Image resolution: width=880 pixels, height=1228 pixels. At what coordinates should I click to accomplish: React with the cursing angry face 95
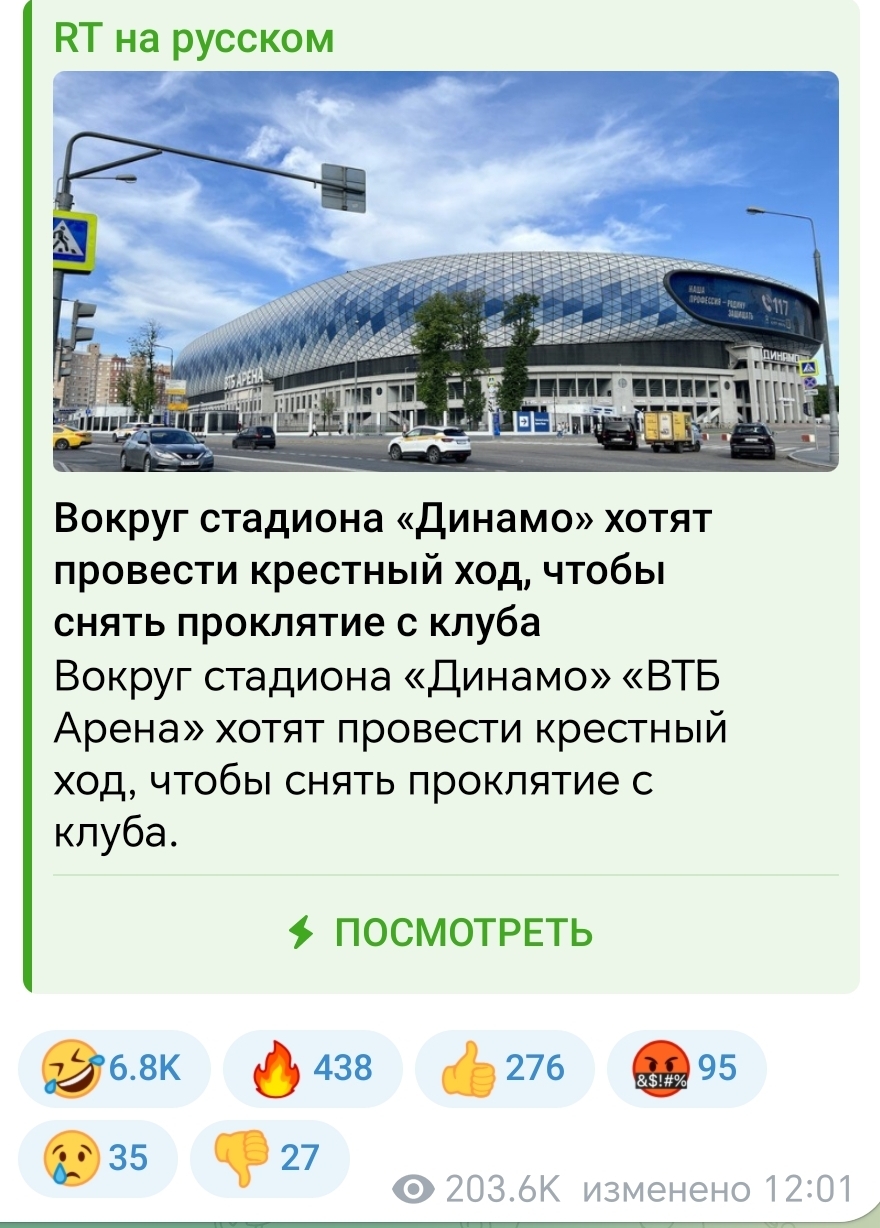[686, 1069]
